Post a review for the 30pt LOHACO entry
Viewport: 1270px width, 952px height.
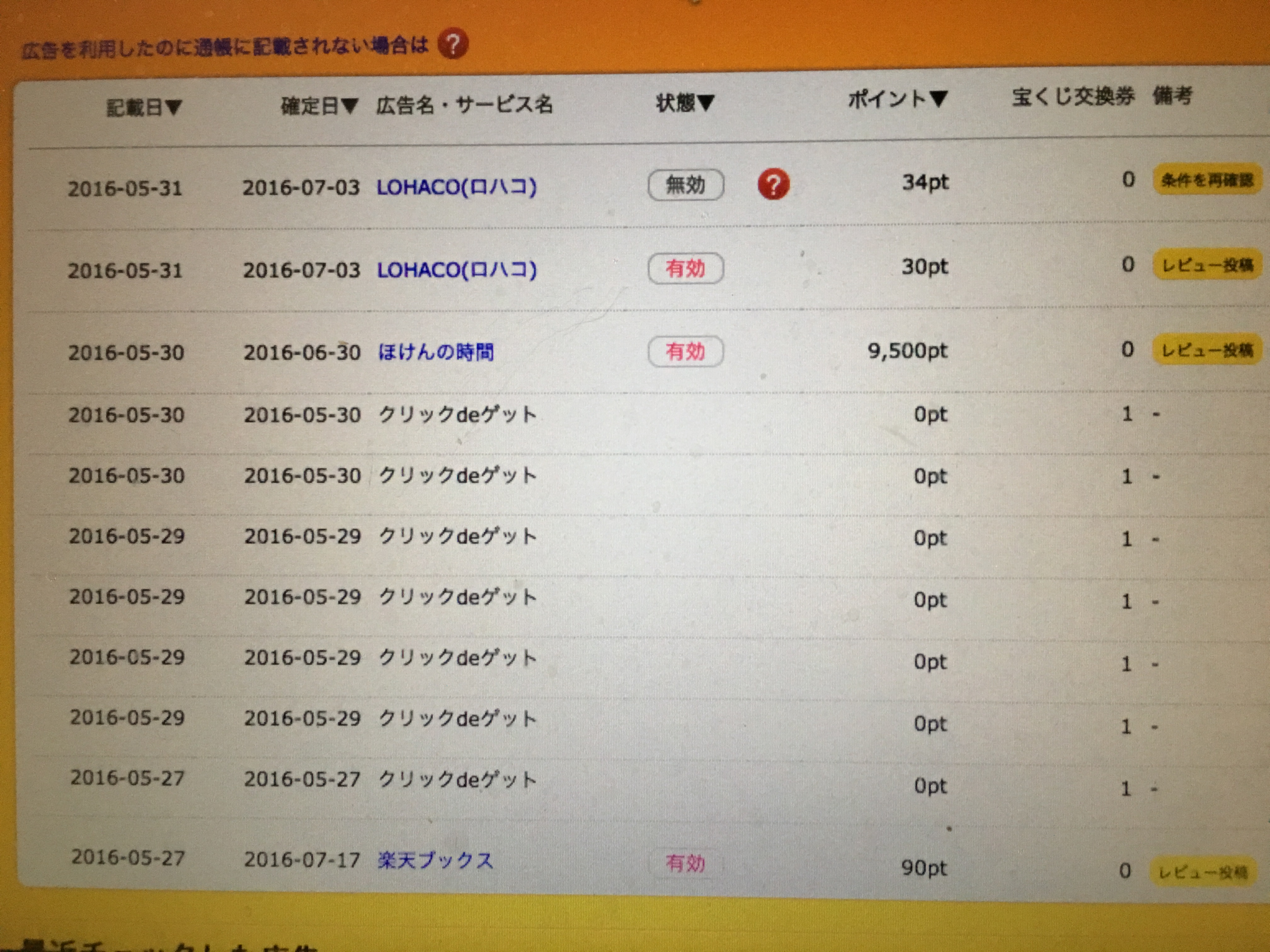click(1206, 265)
